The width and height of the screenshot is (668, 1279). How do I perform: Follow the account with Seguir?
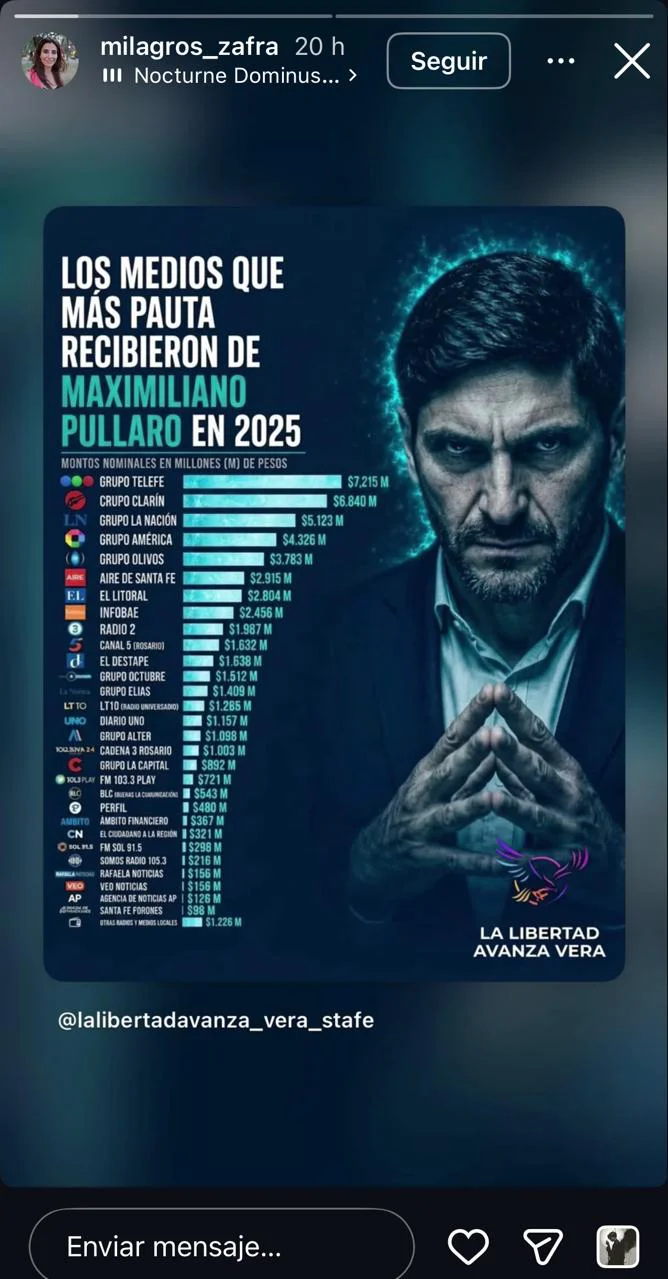(x=449, y=61)
